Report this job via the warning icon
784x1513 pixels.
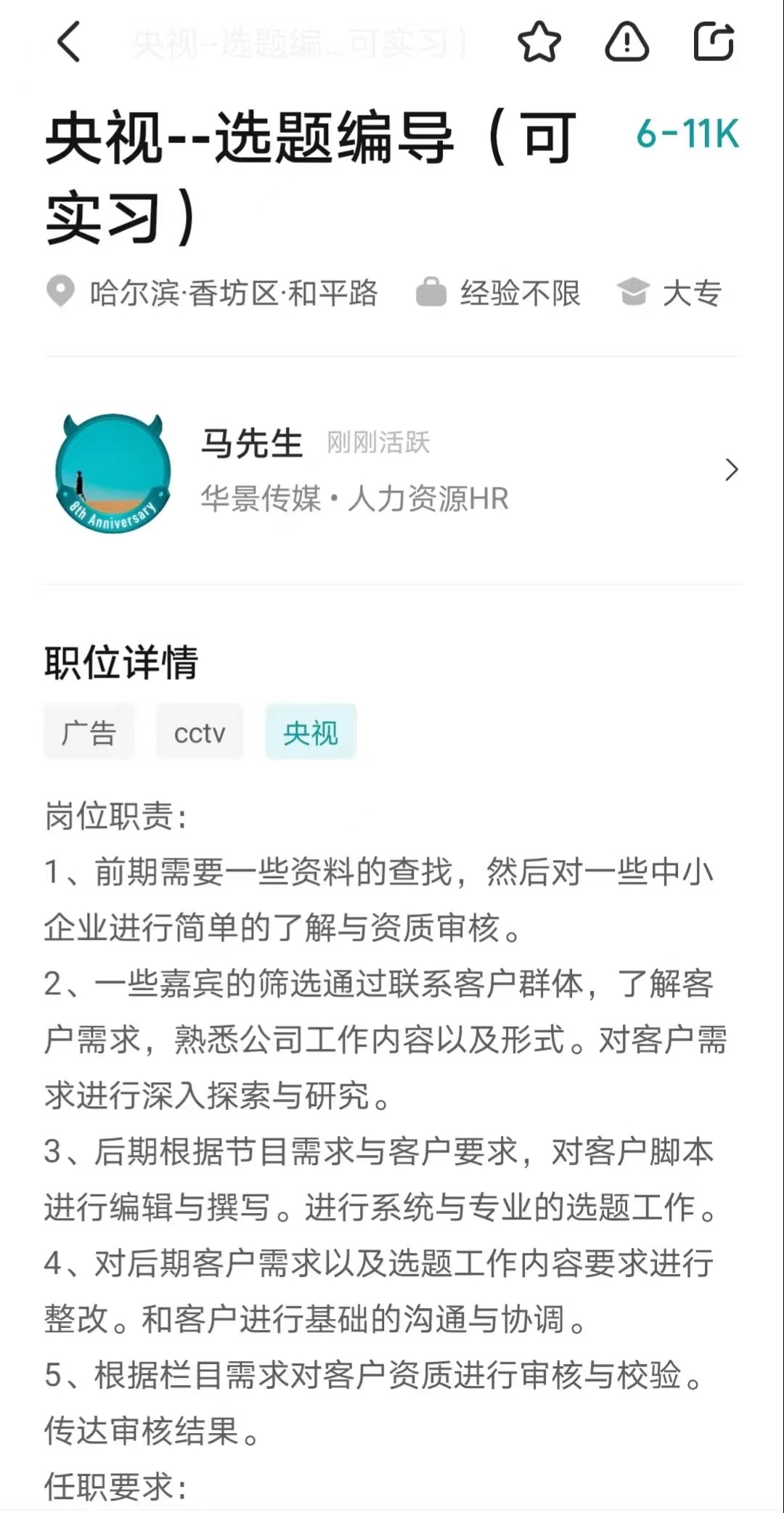coord(626,42)
